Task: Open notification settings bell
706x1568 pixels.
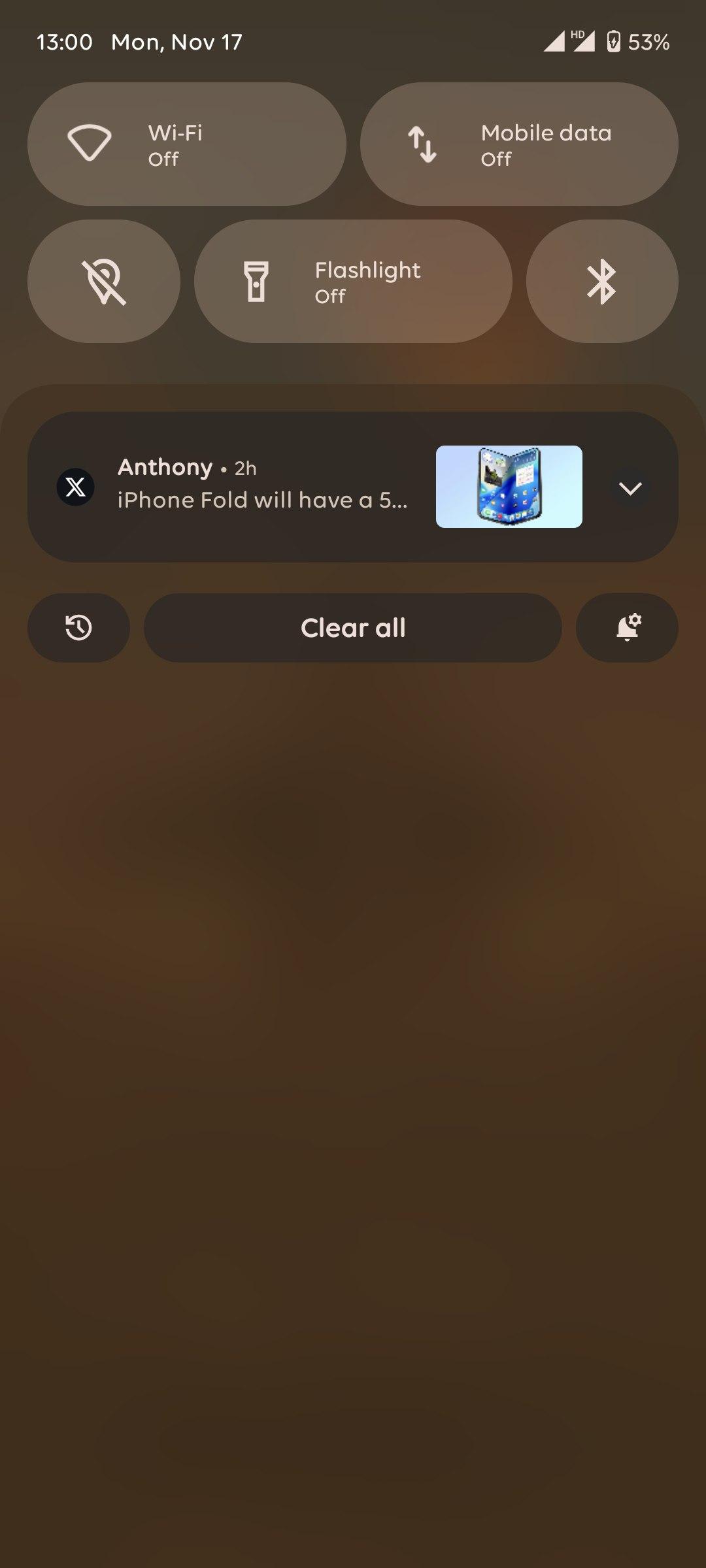Action: point(627,628)
